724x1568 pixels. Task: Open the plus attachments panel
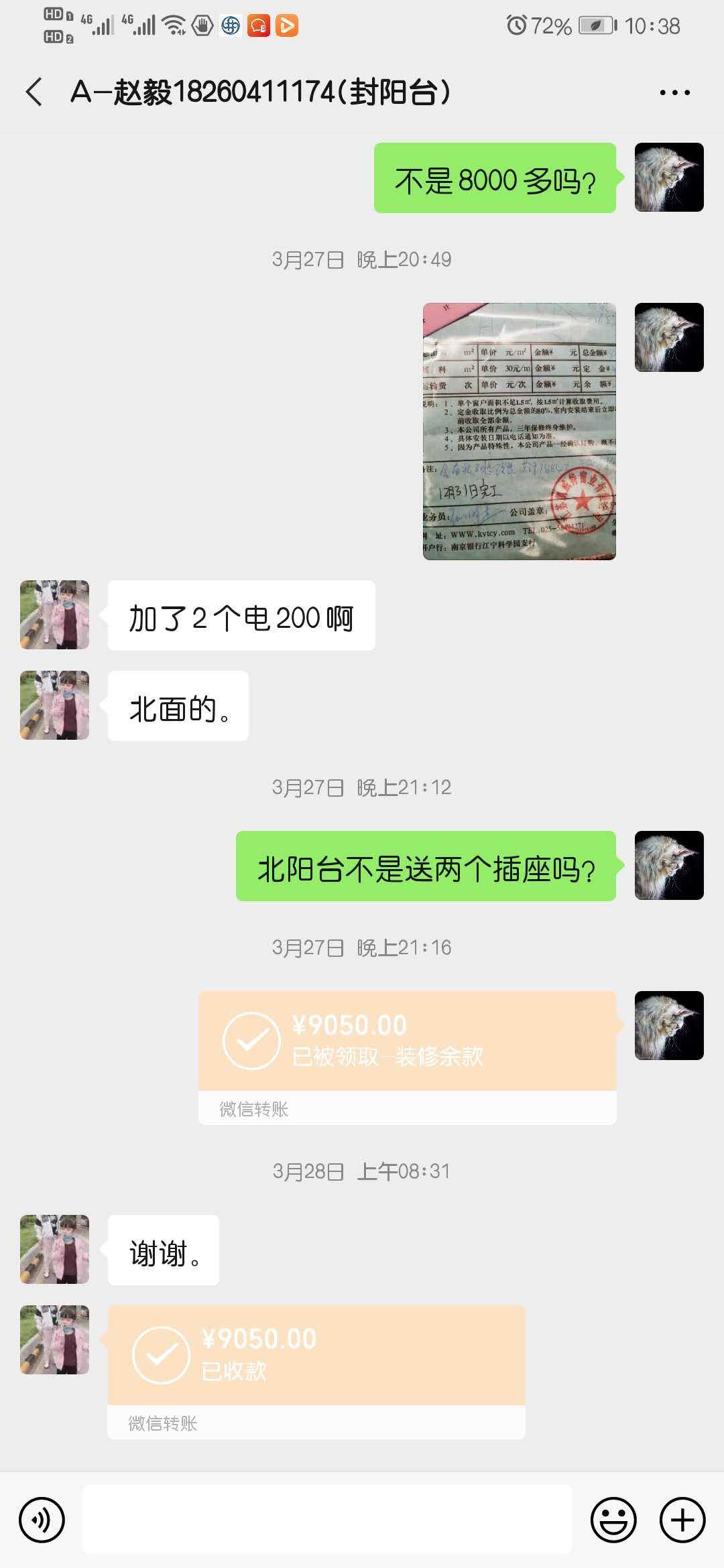682,1520
